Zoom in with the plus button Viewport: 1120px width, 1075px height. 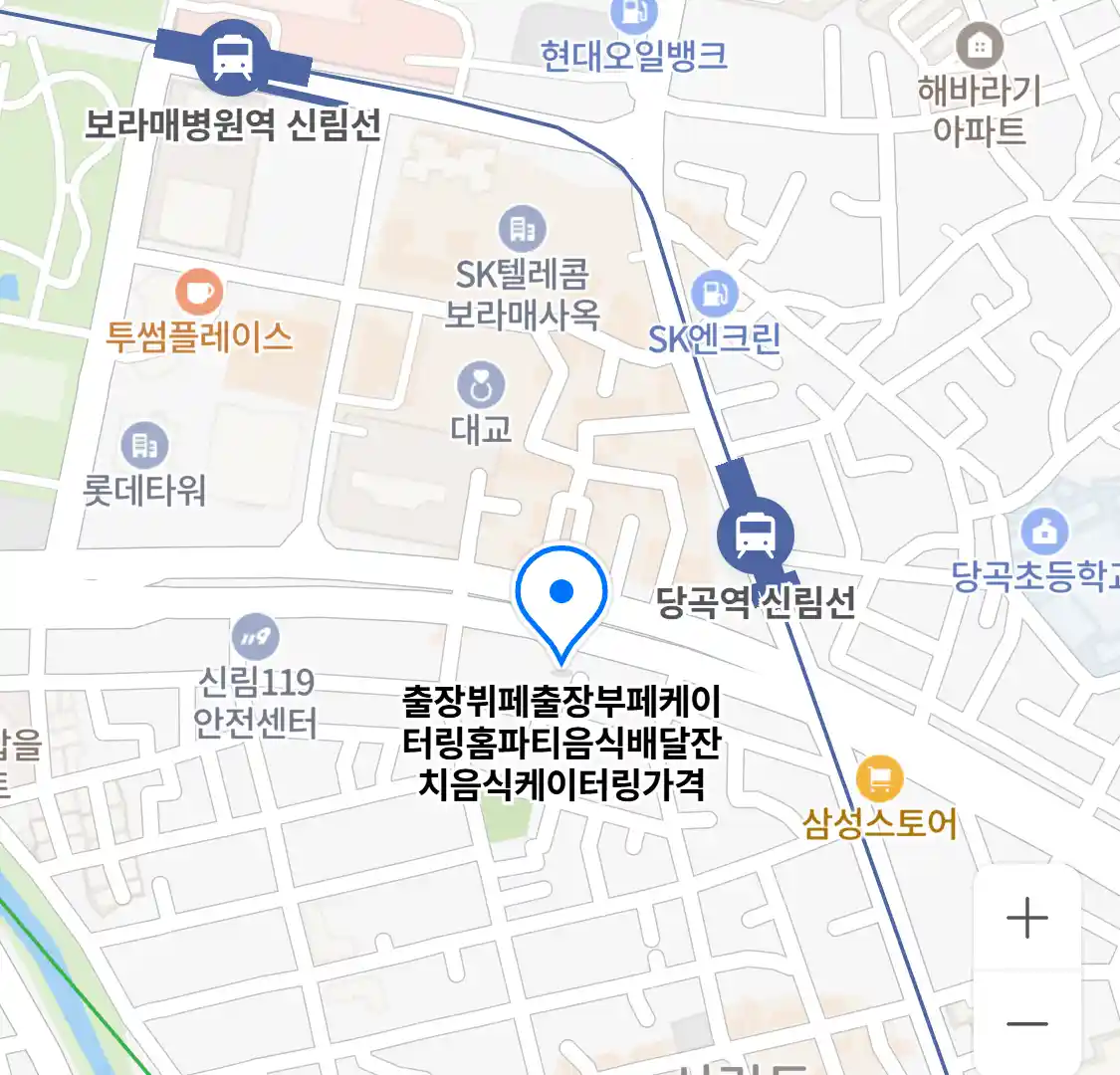click(x=1026, y=918)
